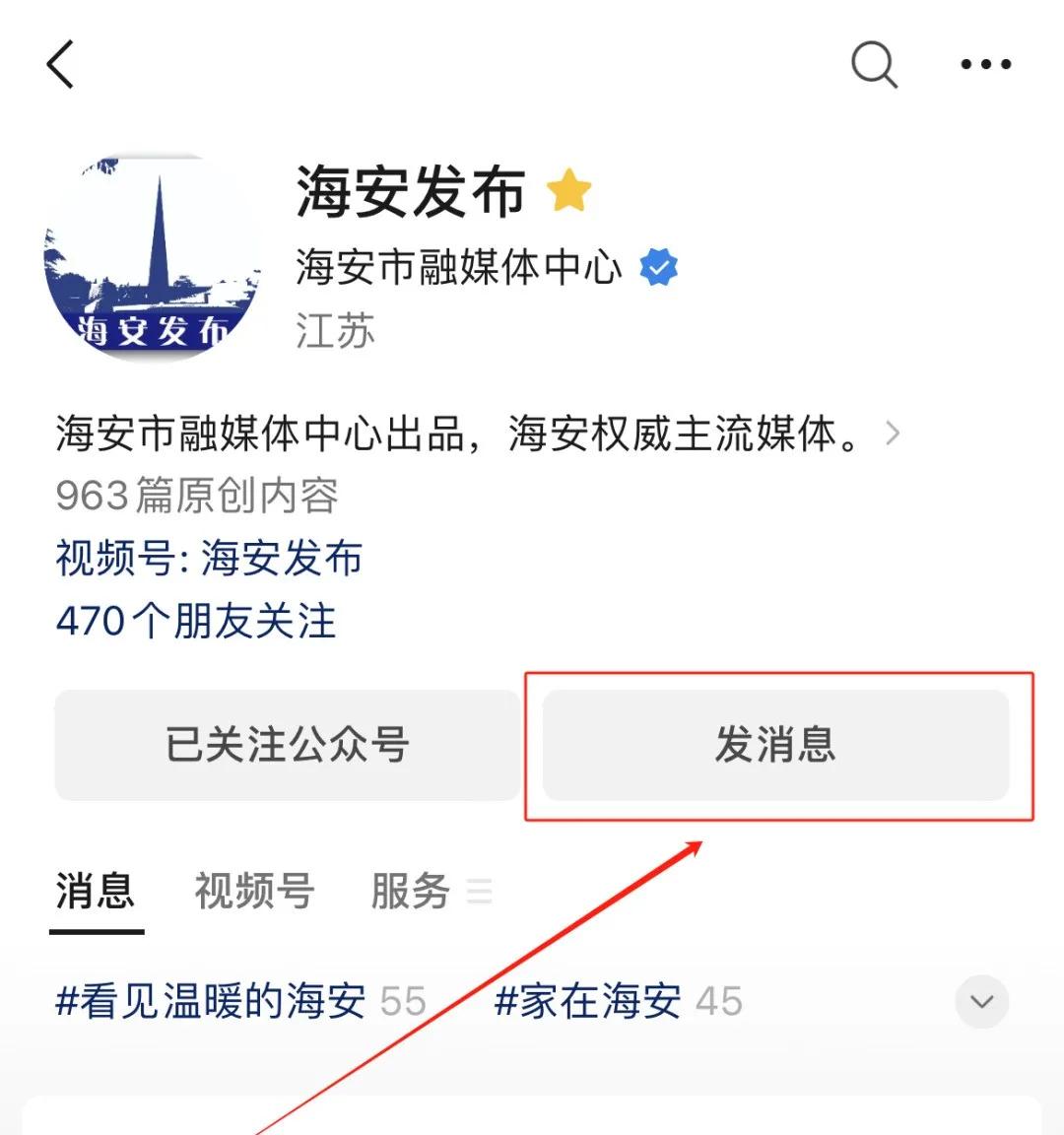Expand the account description chevron

pyautogui.click(x=893, y=434)
